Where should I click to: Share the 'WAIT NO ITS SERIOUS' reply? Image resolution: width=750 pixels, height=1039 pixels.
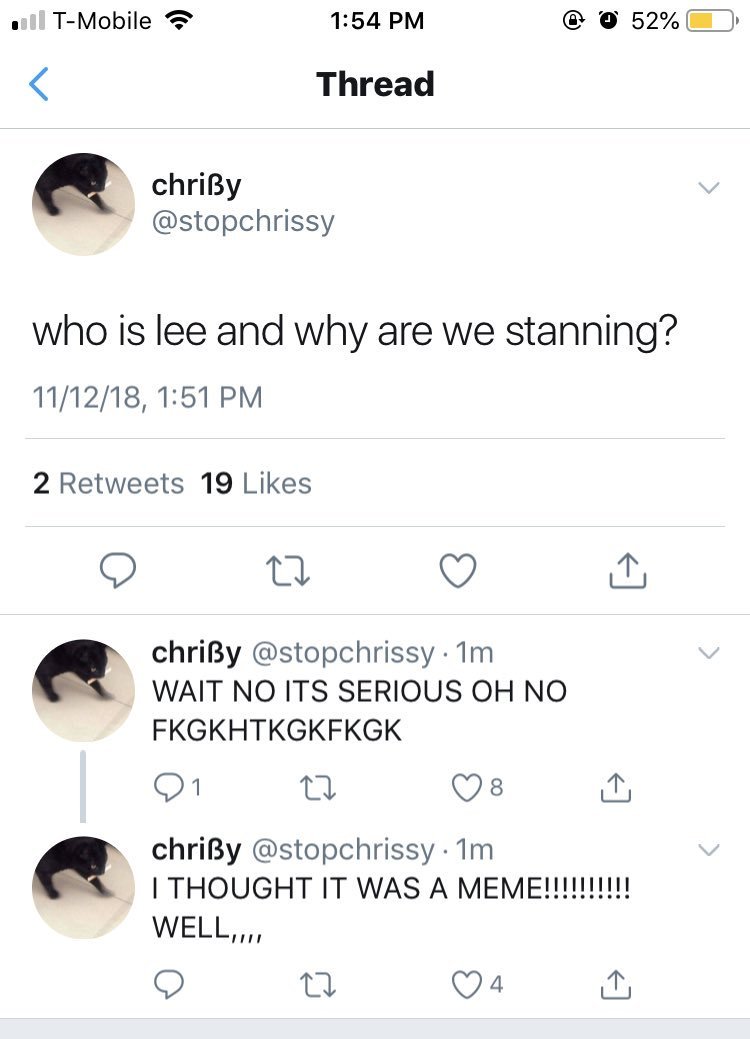pos(613,789)
